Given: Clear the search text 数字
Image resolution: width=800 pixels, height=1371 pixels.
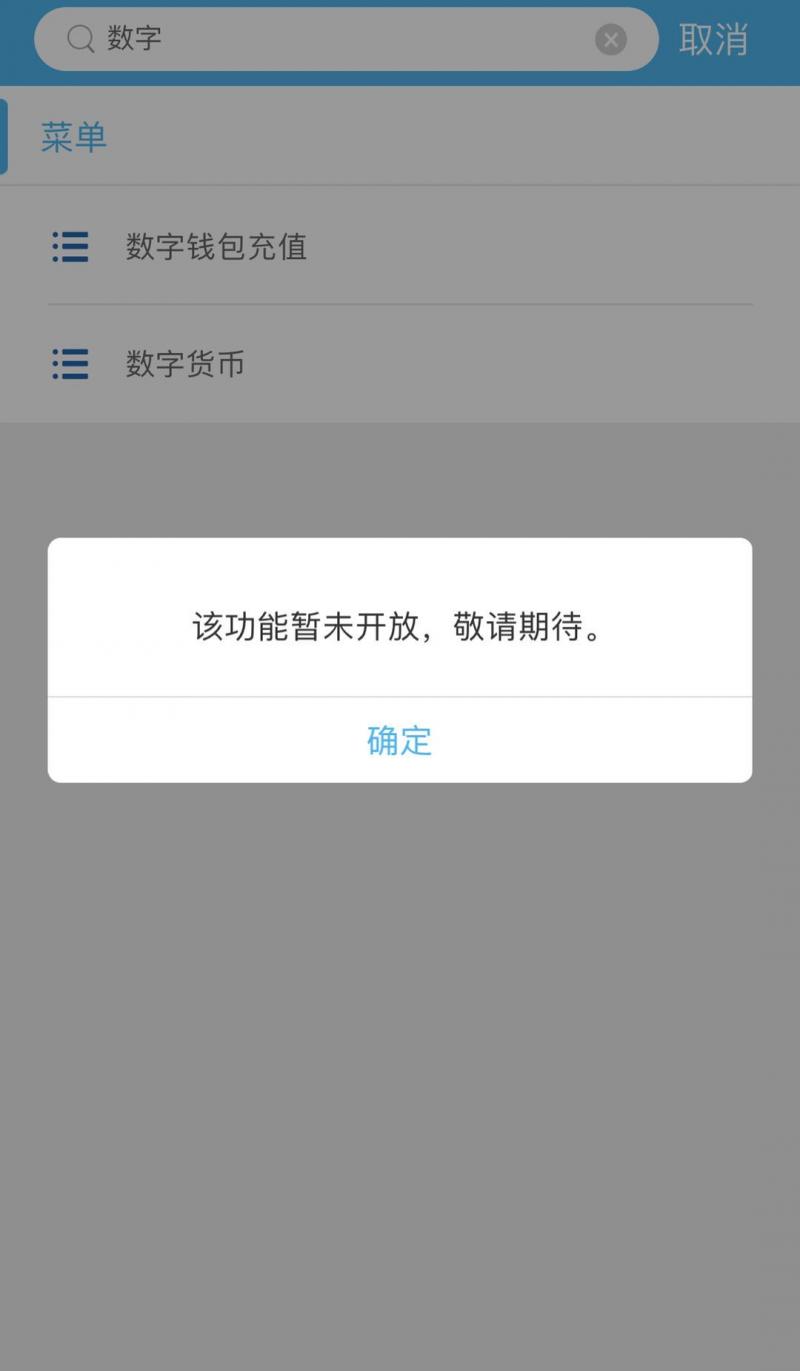Looking at the screenshot, I should point(611,40).
